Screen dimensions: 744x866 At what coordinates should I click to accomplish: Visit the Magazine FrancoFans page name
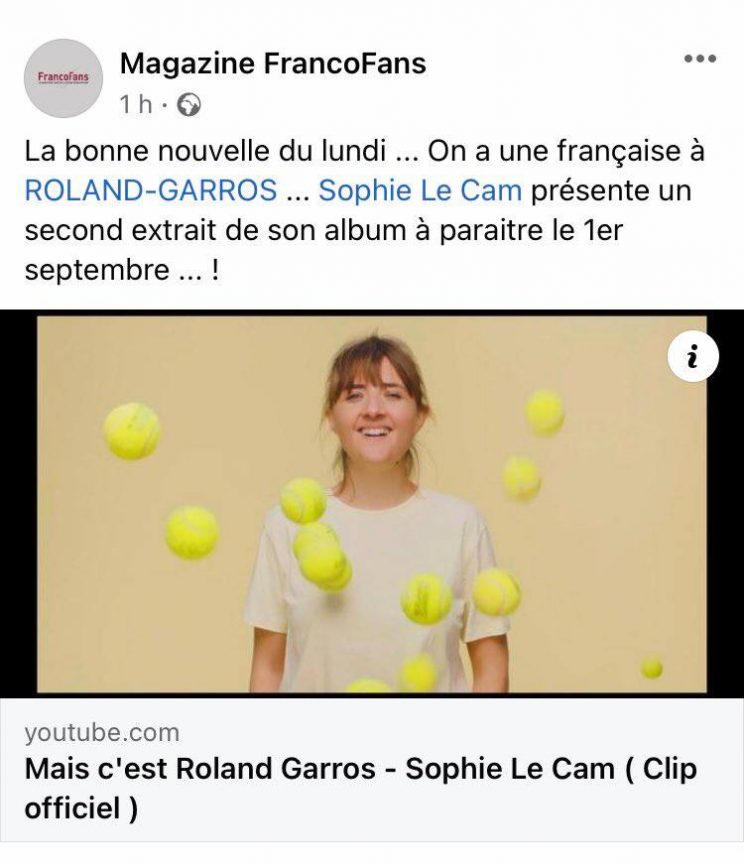point(272,64)
